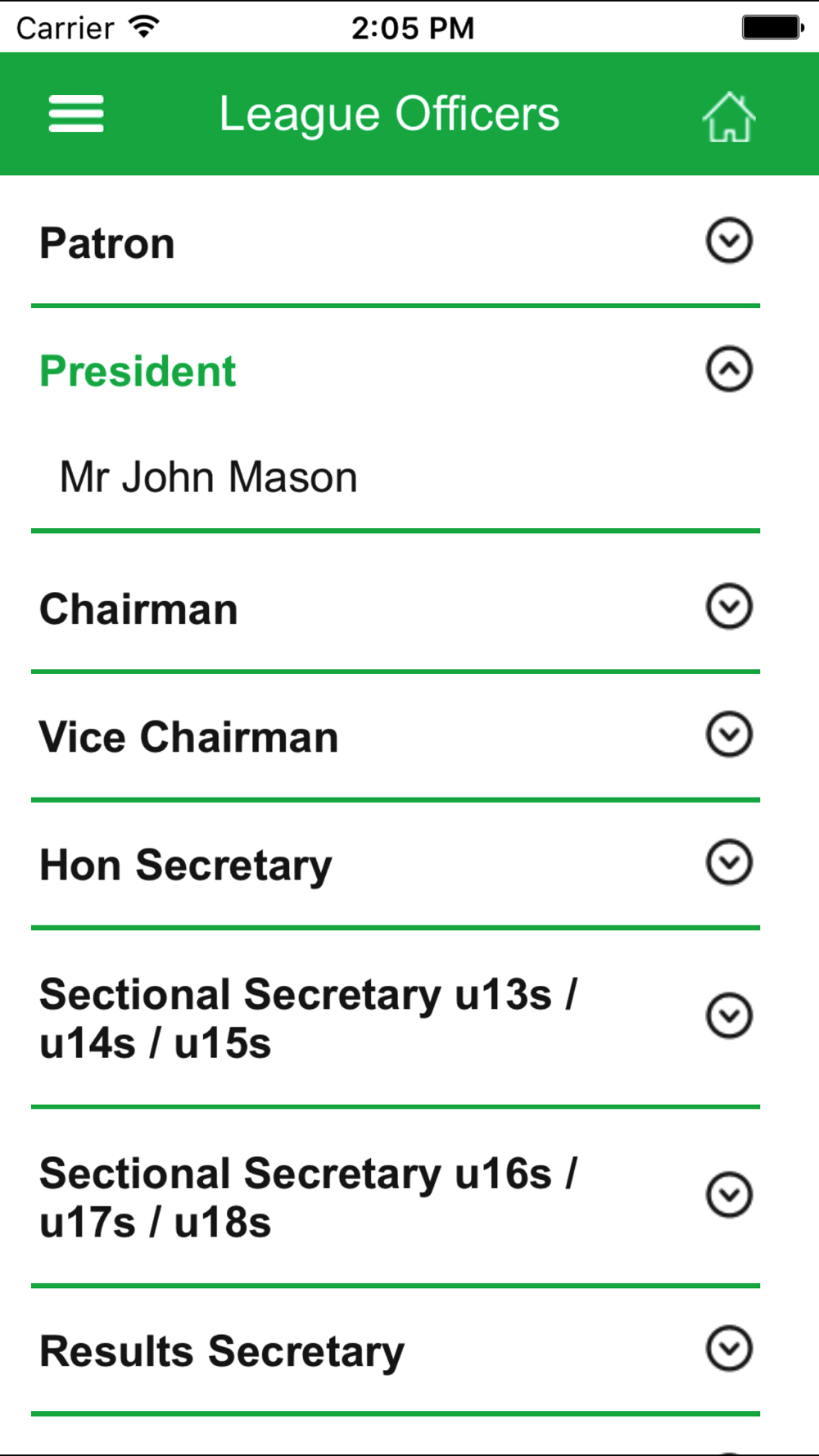Expand Sectional Secretary u16s / u17s / u18s
The height and width of the screenshot is (1456, 819).
click(396, 1197)
